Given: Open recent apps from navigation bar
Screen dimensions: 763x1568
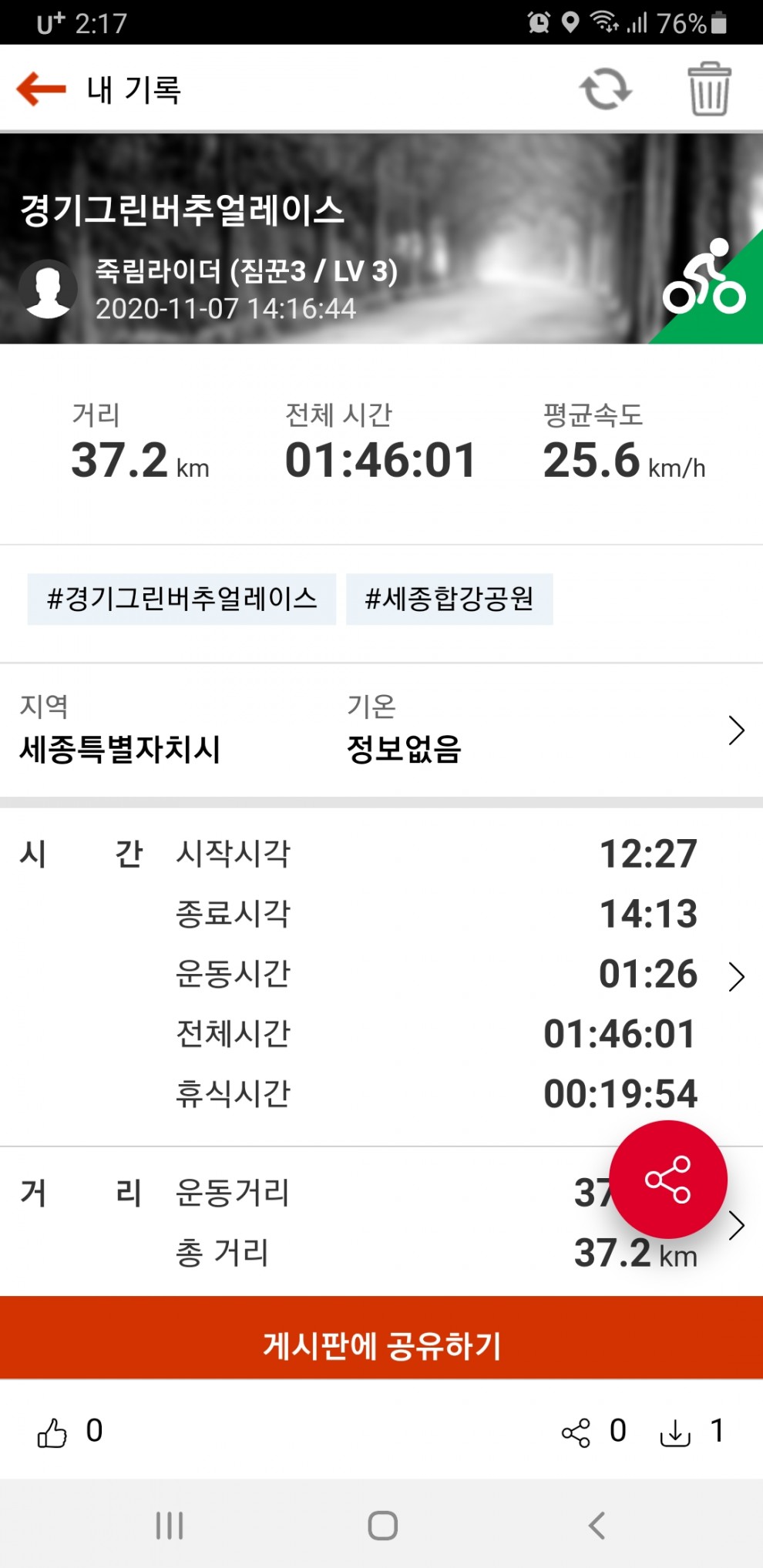Looking at the screenshot, I should tap(170, 1525).
